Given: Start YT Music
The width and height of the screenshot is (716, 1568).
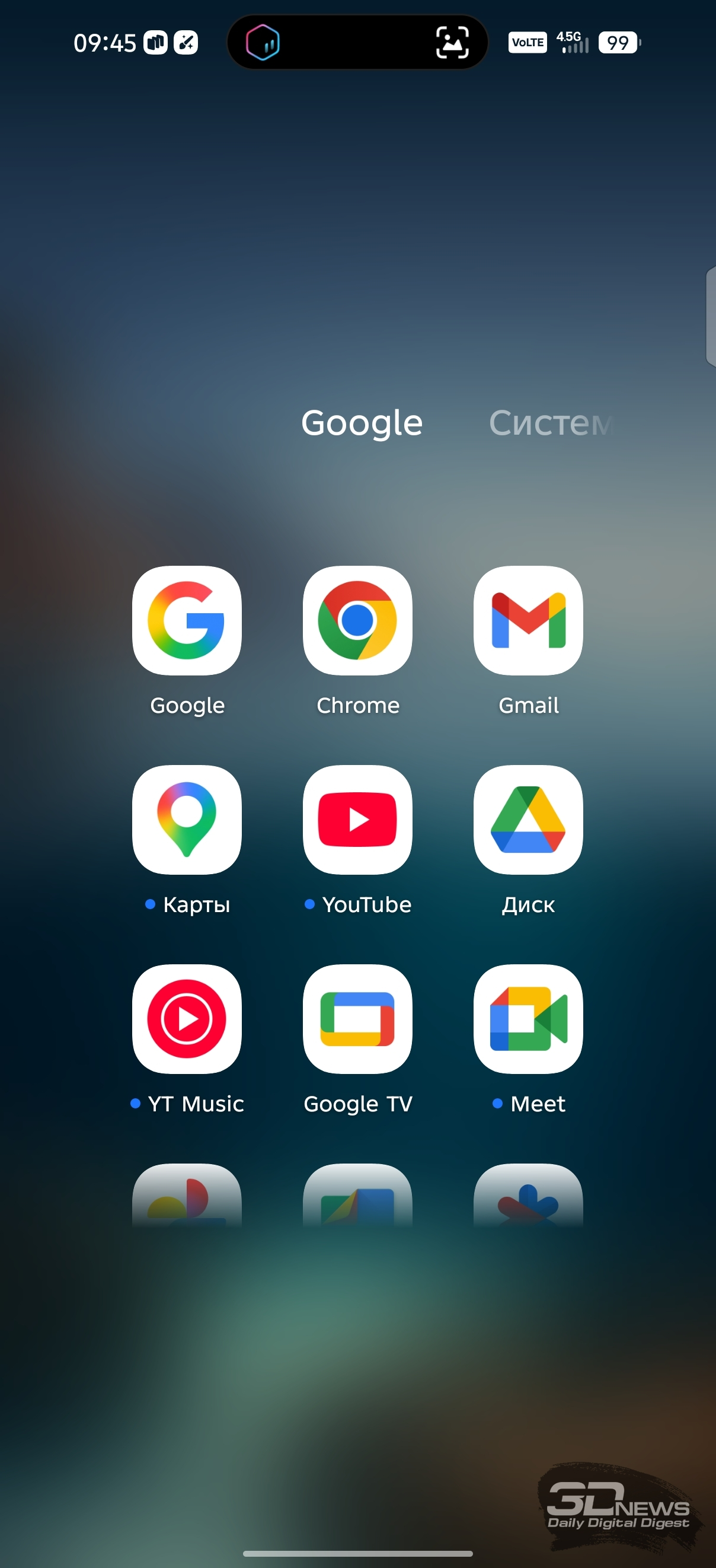Looking at the screenshot, I should point(187,1018).
